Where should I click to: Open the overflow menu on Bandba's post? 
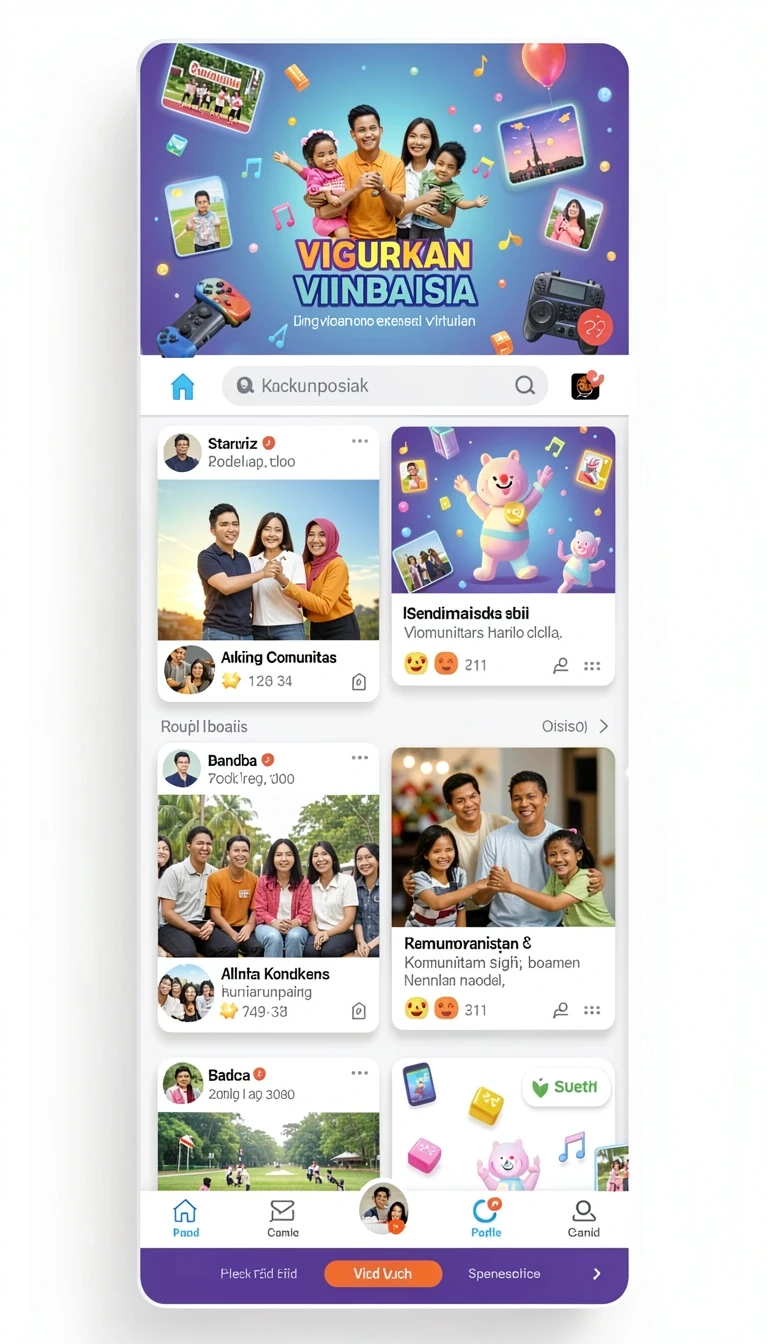[x=360, y=758]
